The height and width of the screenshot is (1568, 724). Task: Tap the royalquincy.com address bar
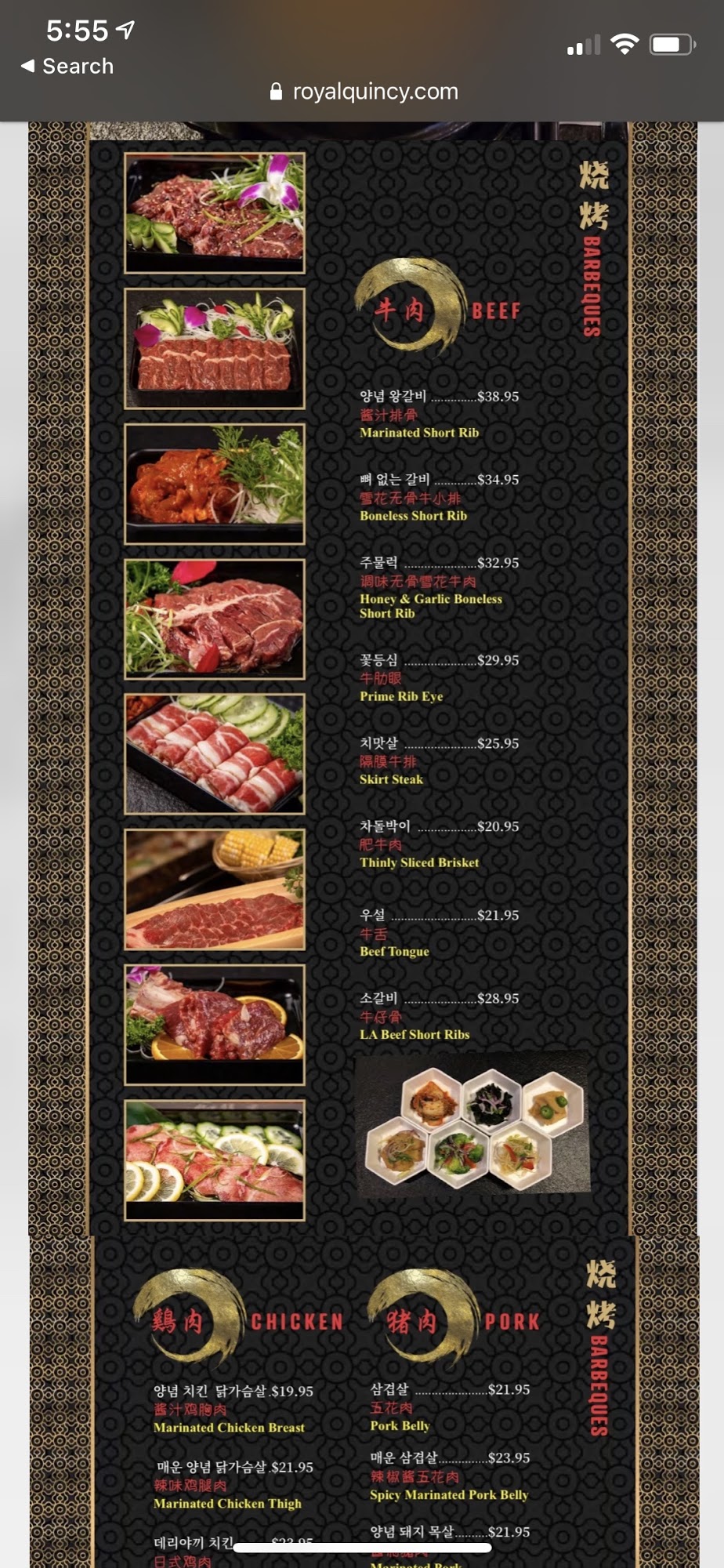pos(364,92)
